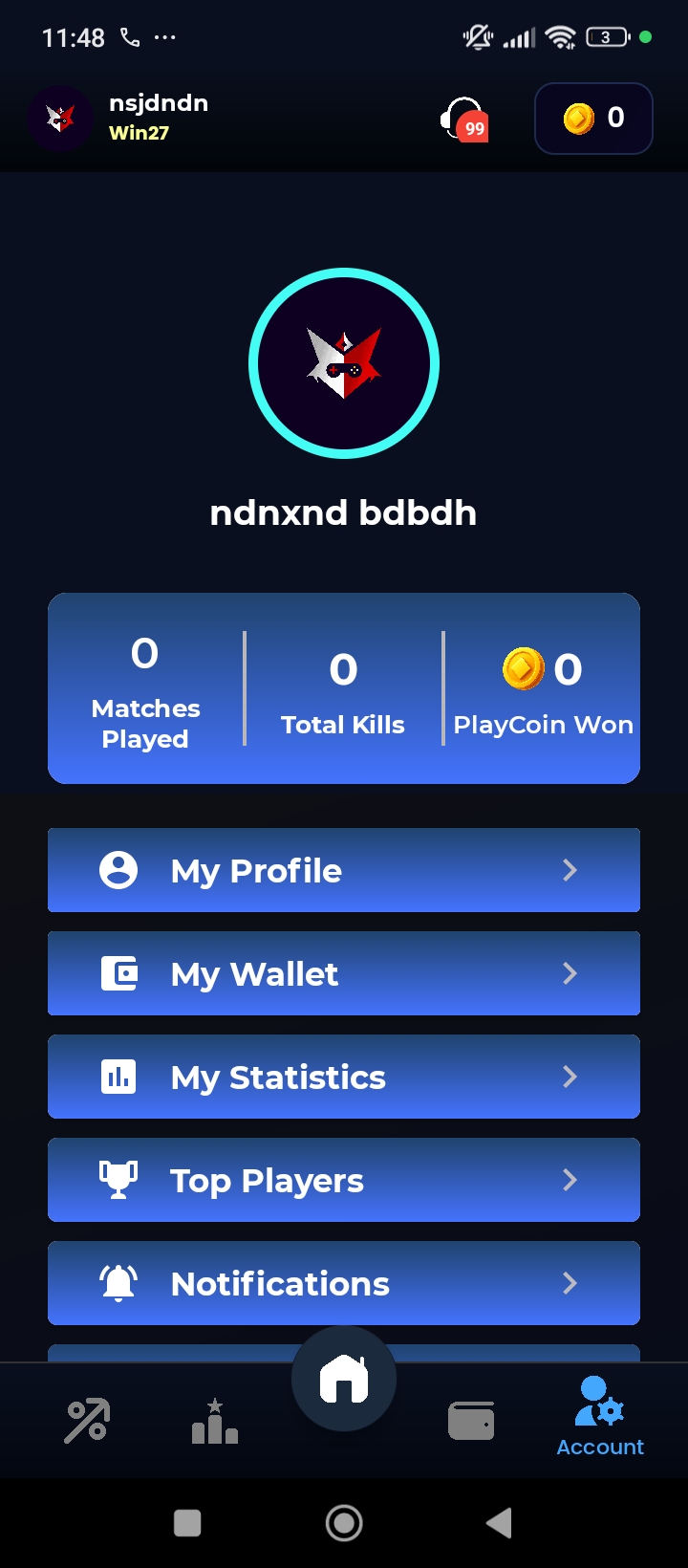The image size is (688, 1568).
Task: Switch to the offers percent tab
Action: pos(87,1421)
